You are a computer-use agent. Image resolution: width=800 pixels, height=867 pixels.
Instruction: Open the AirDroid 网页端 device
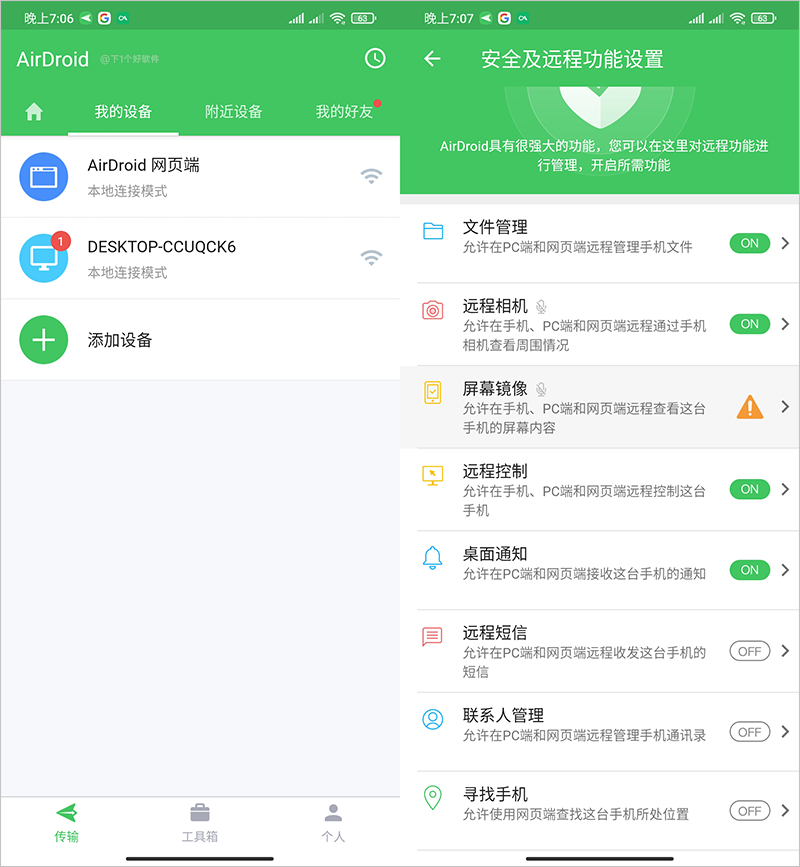(x=200, y=176)
